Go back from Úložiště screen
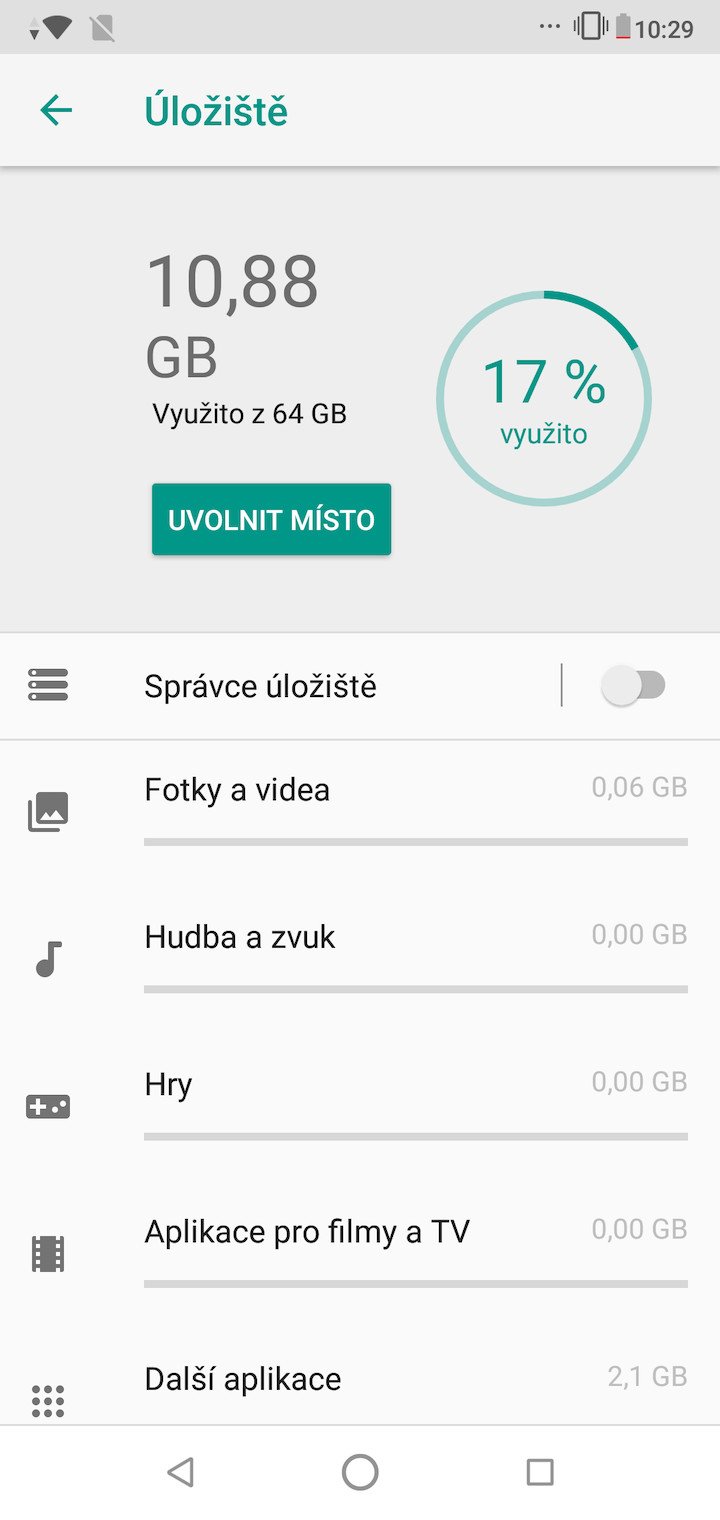 [x=56, y=110]
